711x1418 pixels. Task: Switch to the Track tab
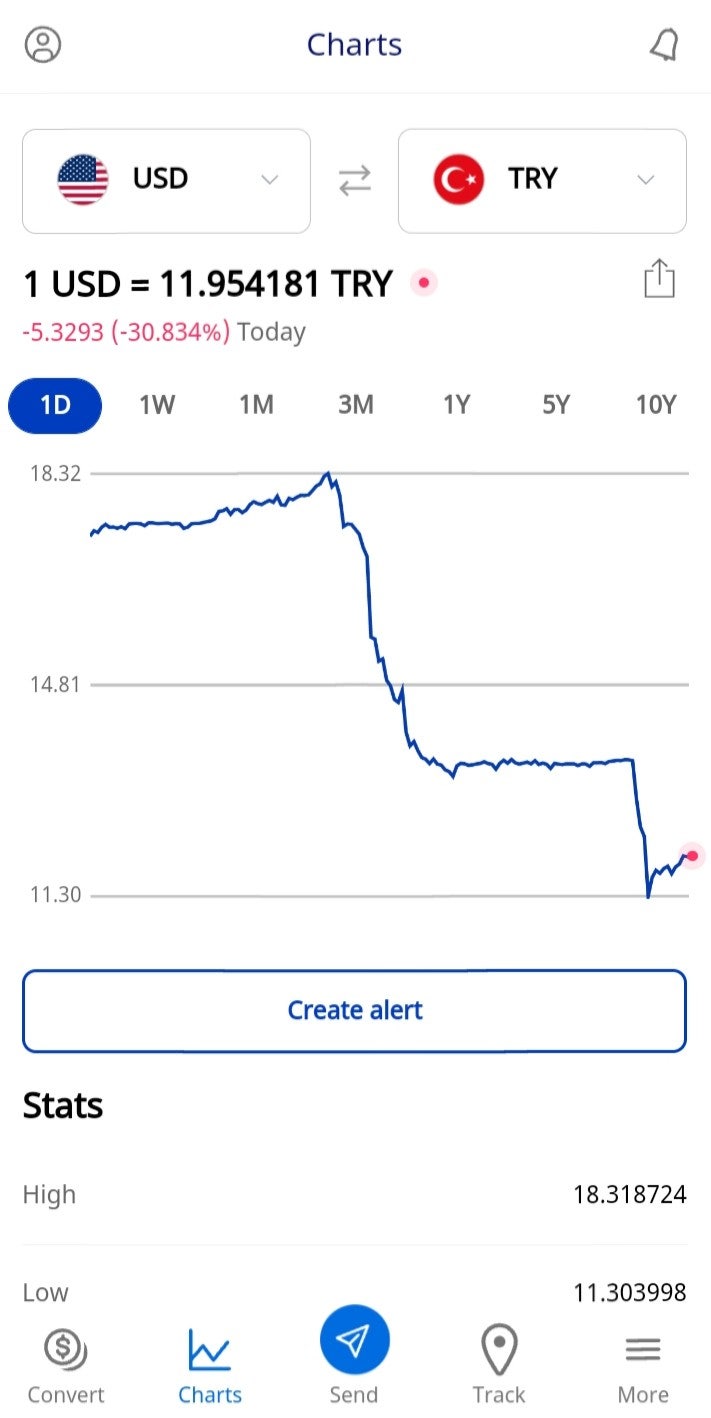499,1366
